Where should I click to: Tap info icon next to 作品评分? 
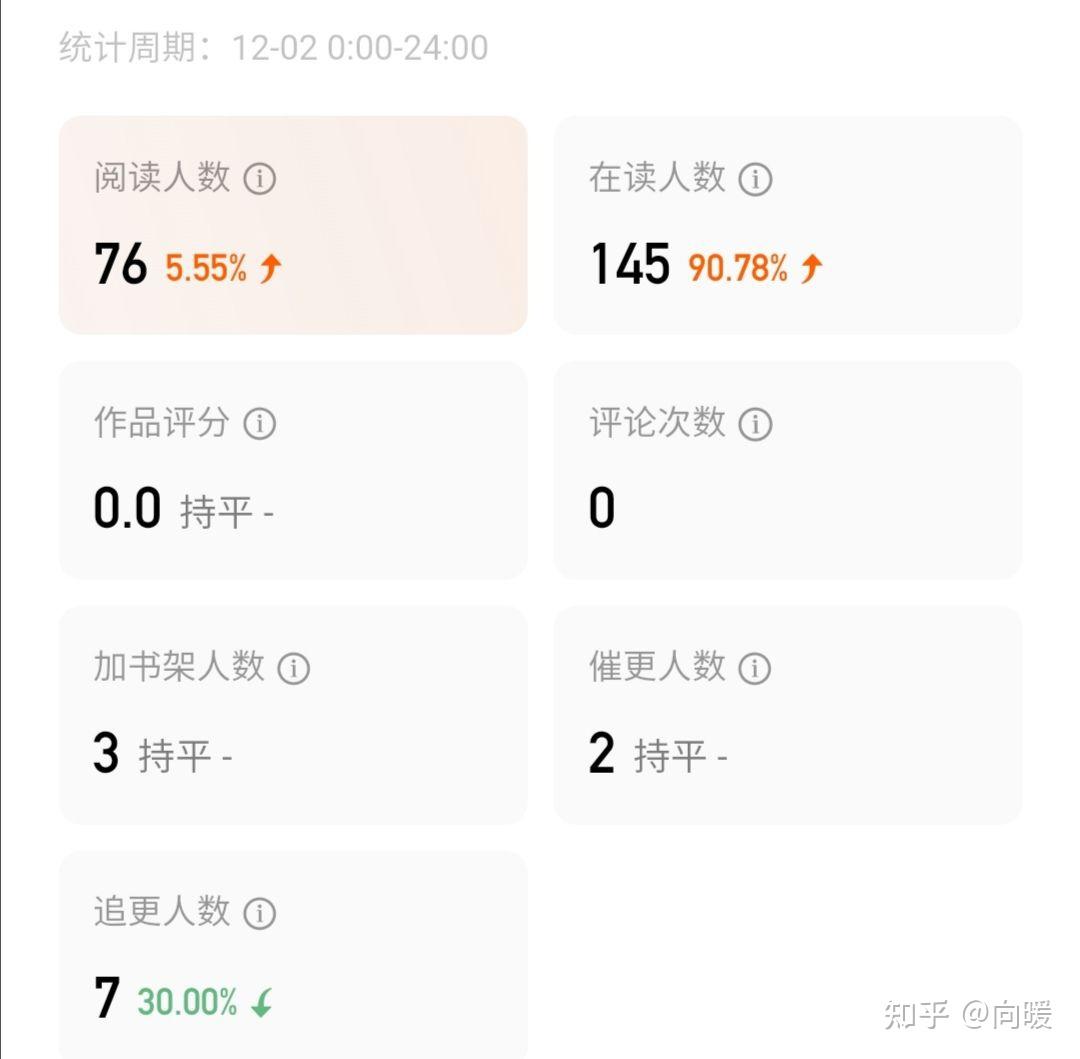coord(260,423)
